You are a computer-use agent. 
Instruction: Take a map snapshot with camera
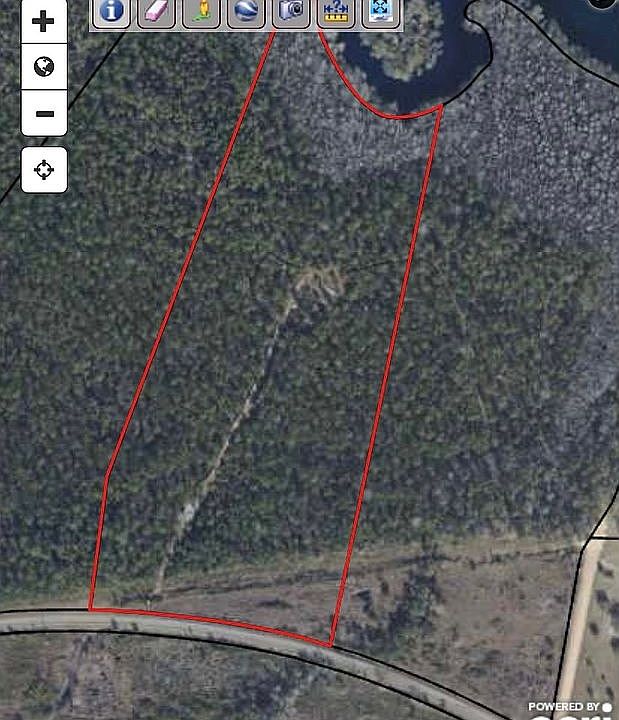[x=291, y=11]
